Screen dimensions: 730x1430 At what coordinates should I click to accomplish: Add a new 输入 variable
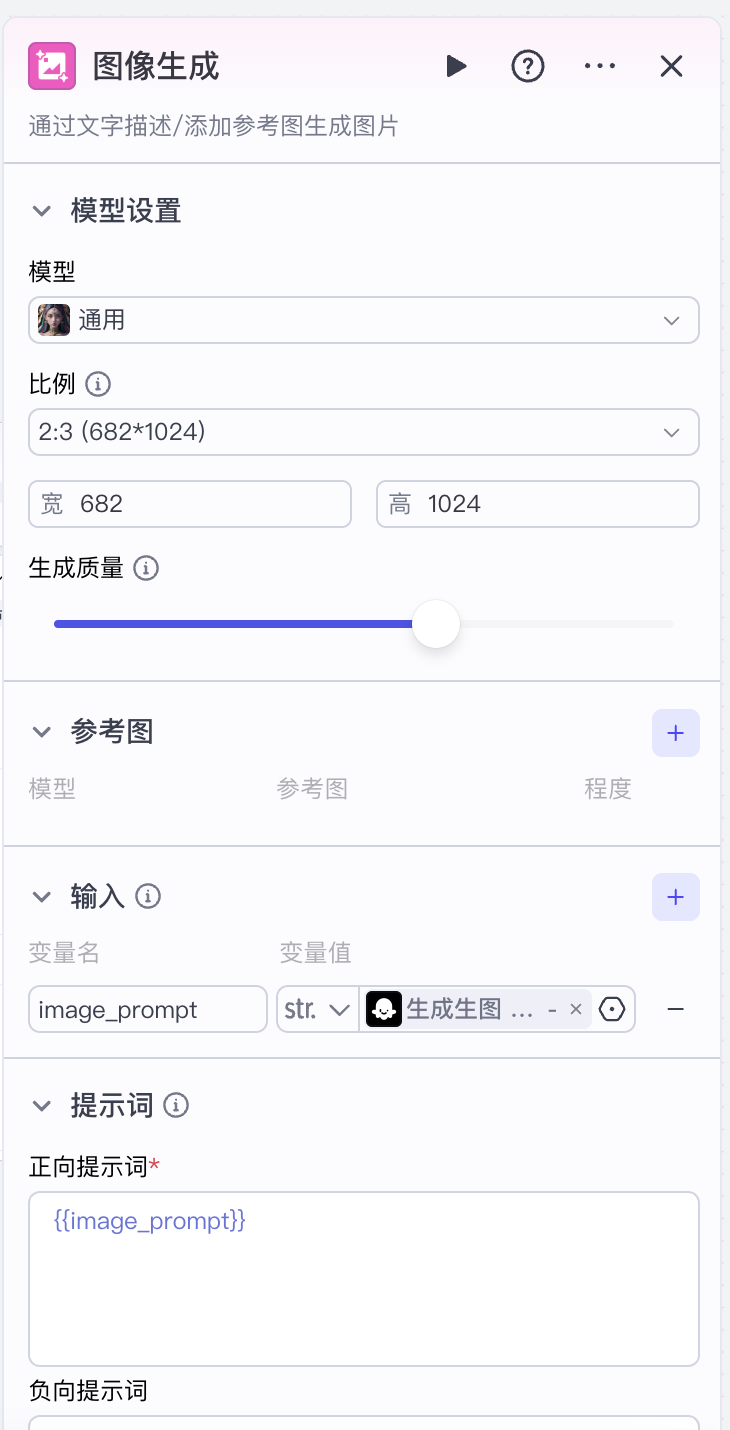tap(676, 897)
